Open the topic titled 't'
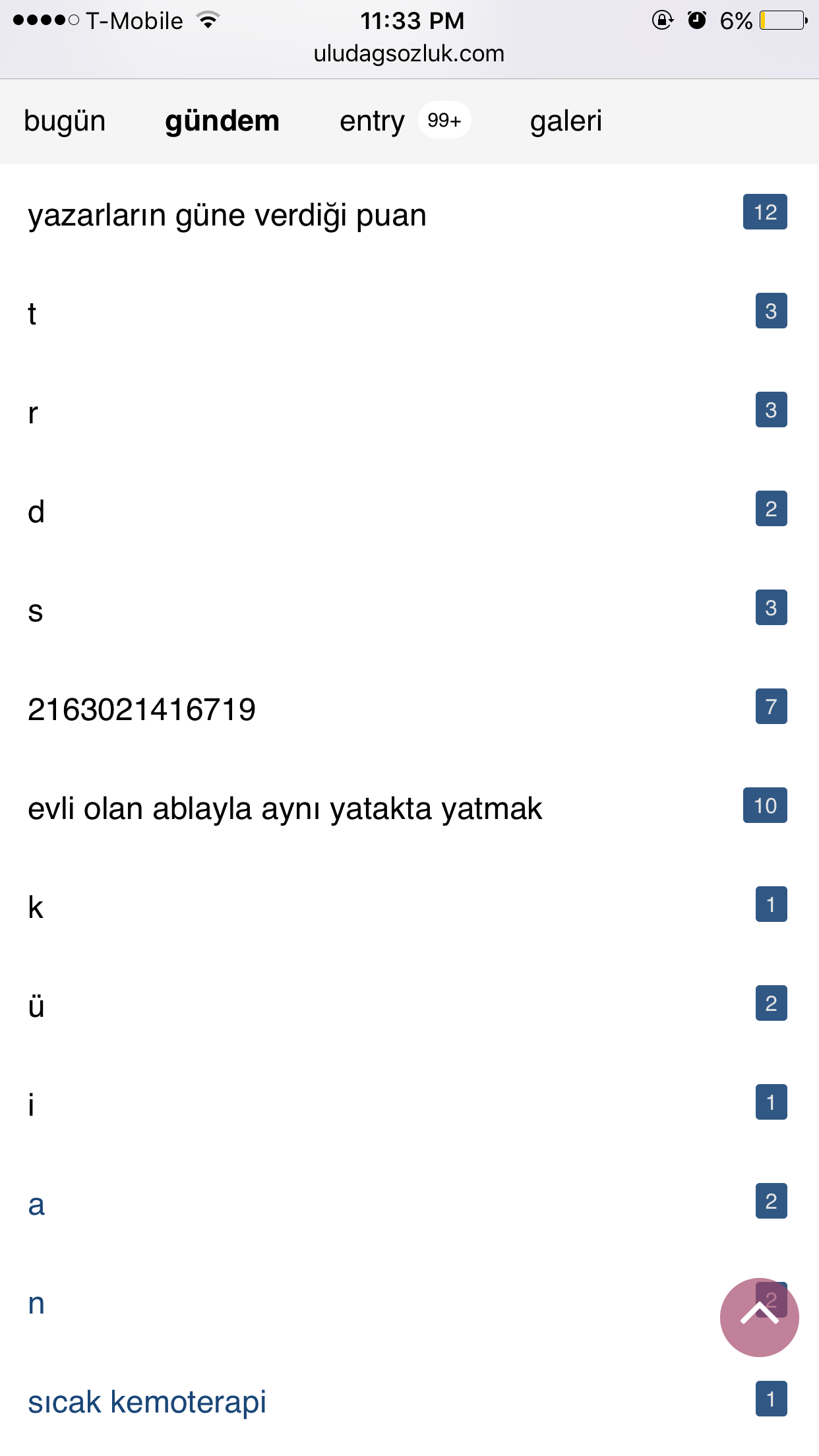 point(32,314)
